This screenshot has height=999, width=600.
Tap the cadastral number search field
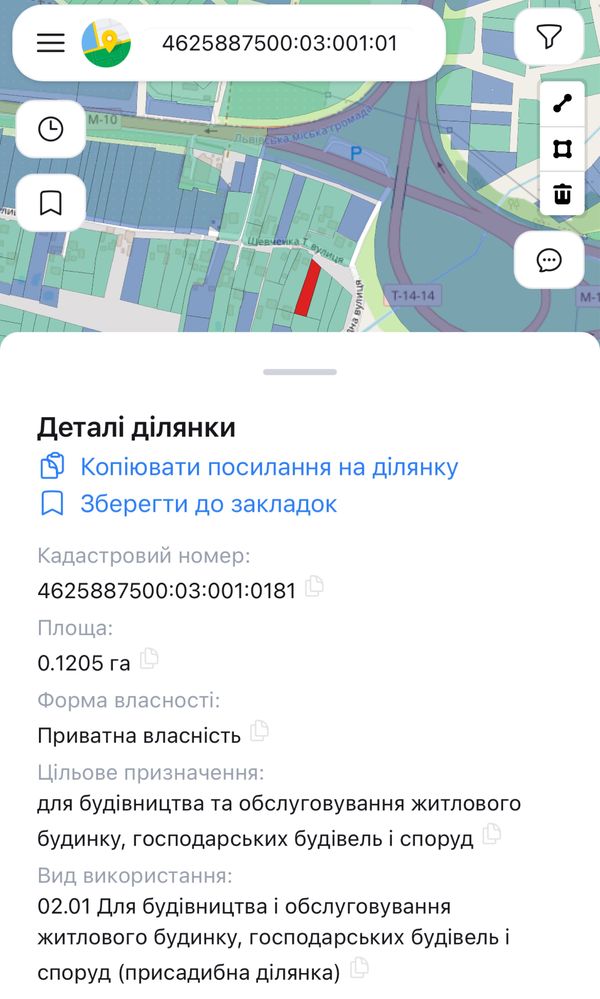[x=280, y=43]
